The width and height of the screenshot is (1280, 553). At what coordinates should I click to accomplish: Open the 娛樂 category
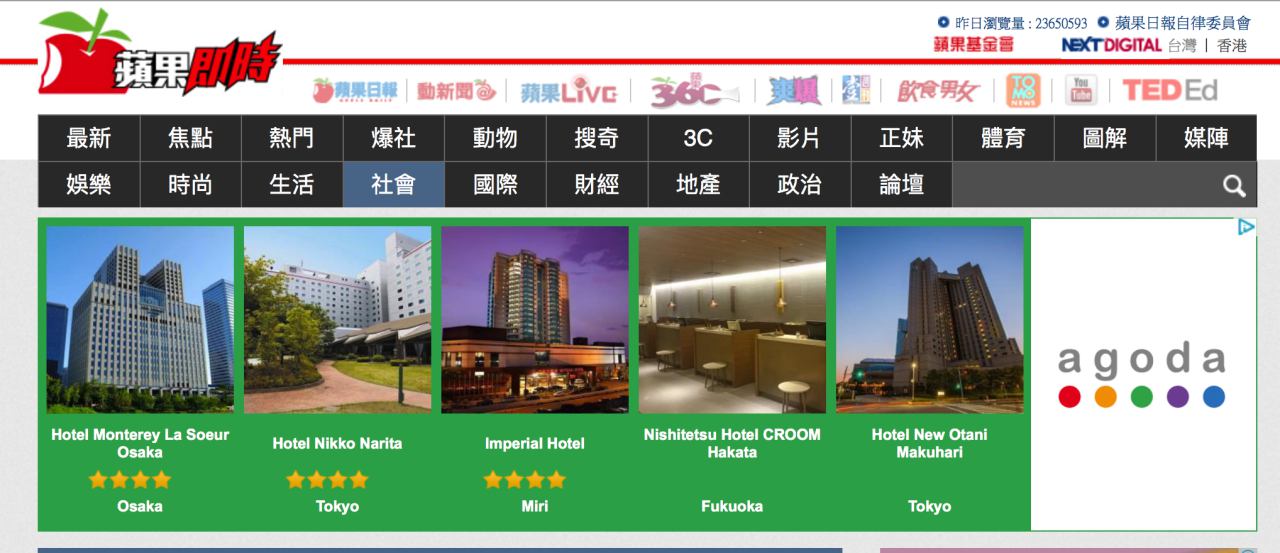[x=89, y=185]
